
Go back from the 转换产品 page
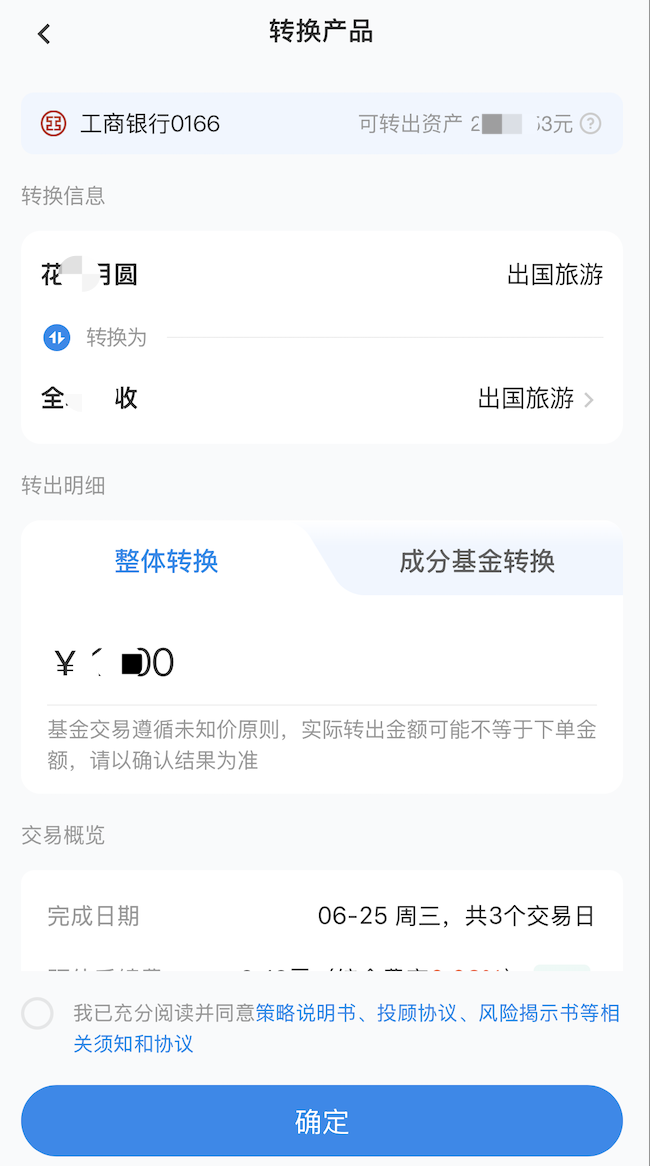[44, 33]
